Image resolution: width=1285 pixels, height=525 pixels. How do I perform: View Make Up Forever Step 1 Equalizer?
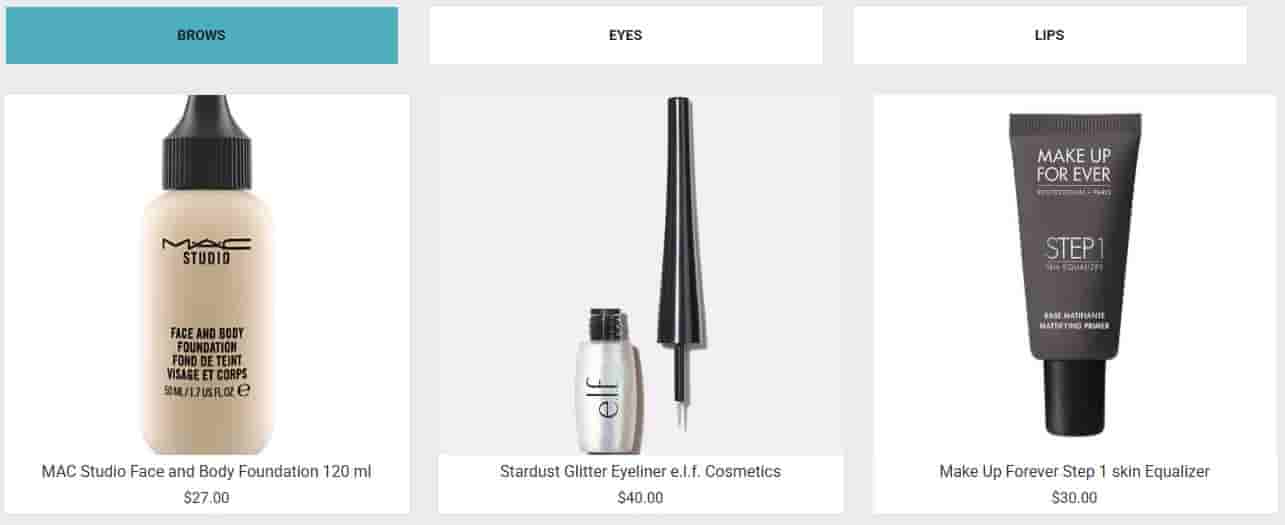coord(1074,471)
